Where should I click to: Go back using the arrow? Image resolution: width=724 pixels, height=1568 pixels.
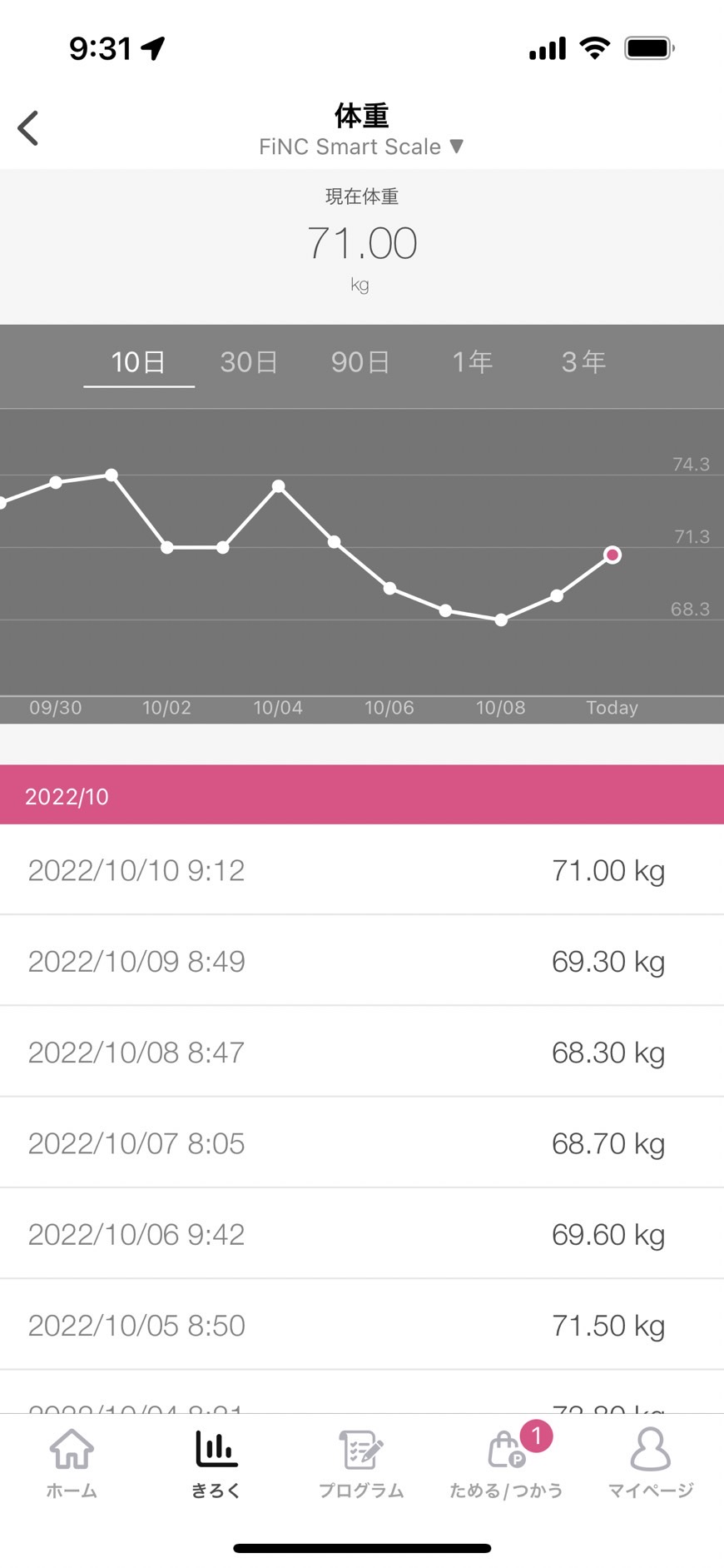(x=28, y=128)
